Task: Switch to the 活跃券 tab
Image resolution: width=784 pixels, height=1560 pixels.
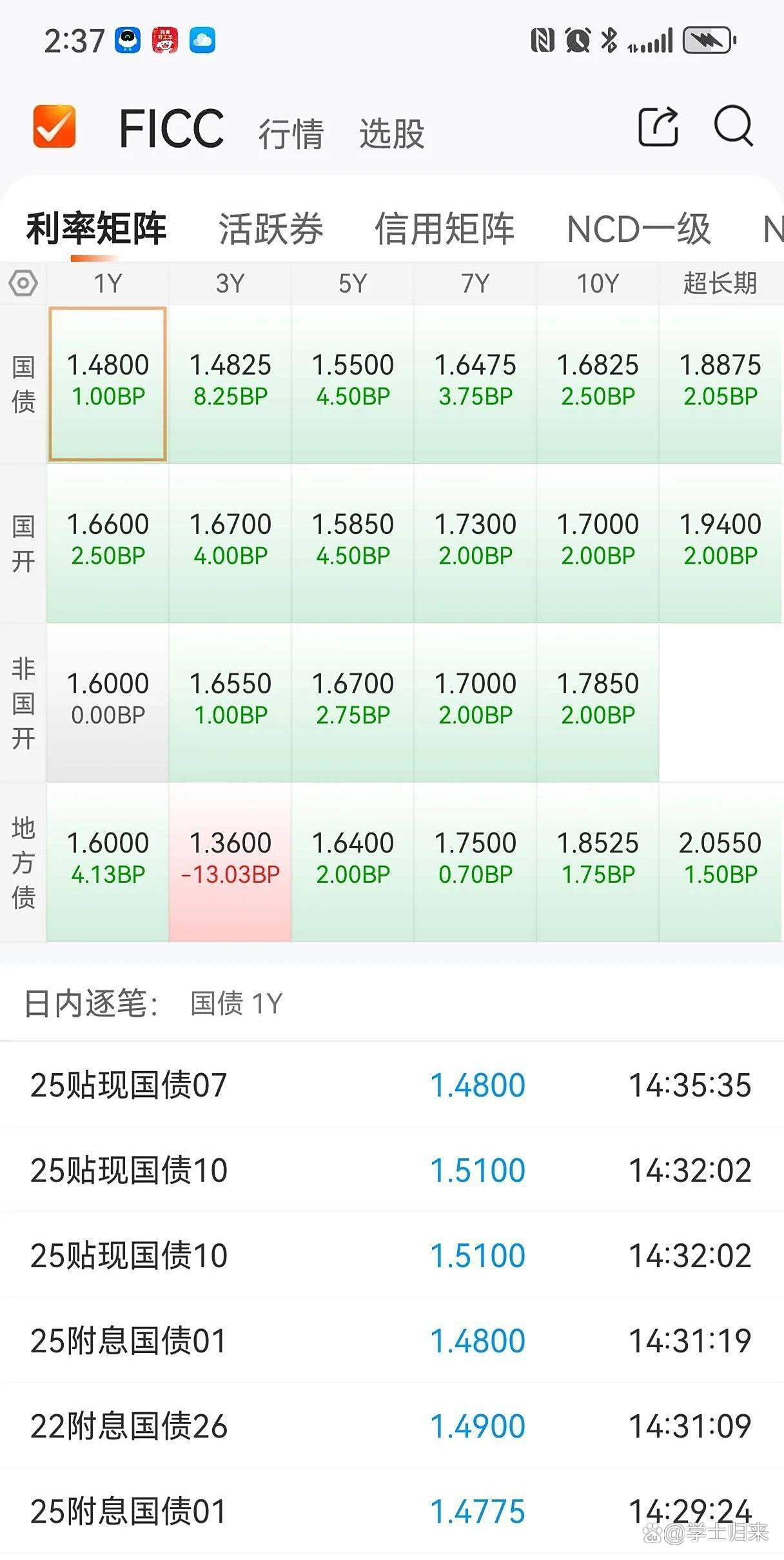Action: tap(271, 230)
